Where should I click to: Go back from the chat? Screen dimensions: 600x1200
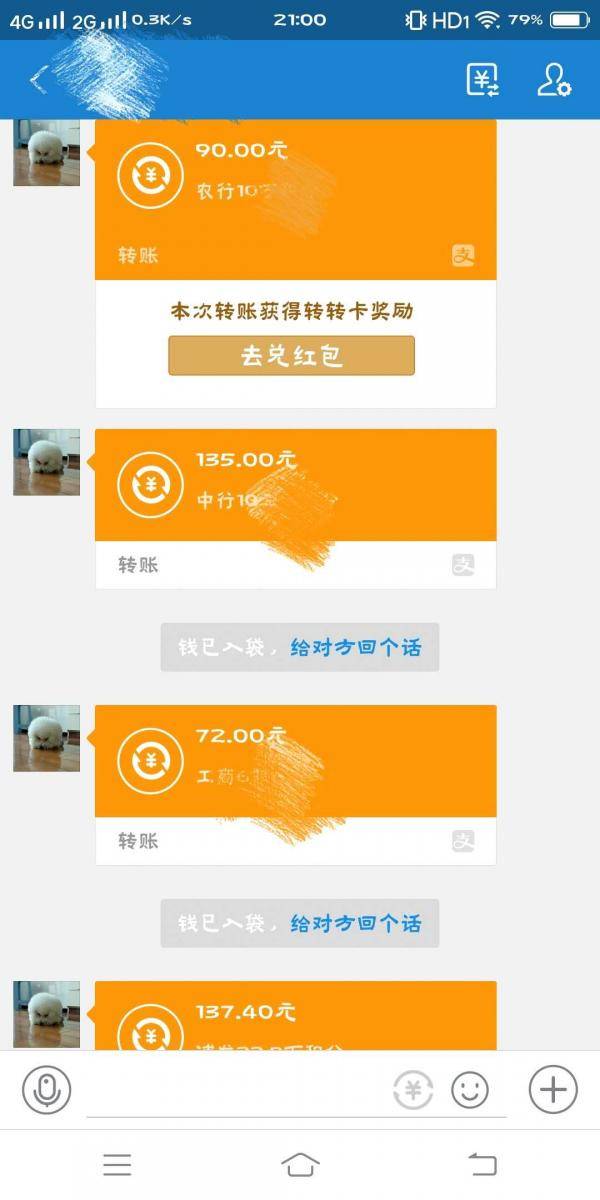click(38, 80)
